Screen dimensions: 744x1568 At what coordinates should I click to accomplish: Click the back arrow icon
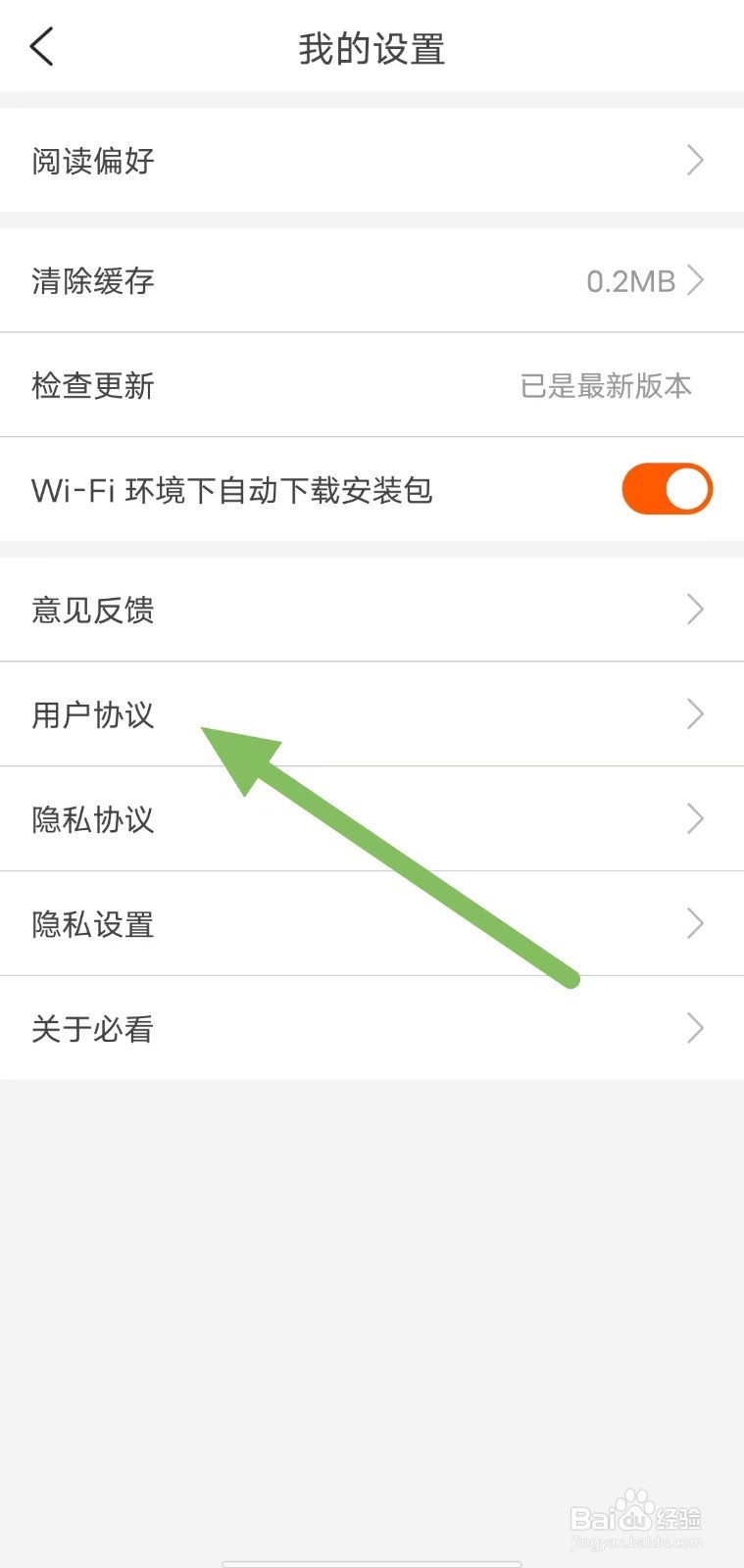(x=40, y=46)
